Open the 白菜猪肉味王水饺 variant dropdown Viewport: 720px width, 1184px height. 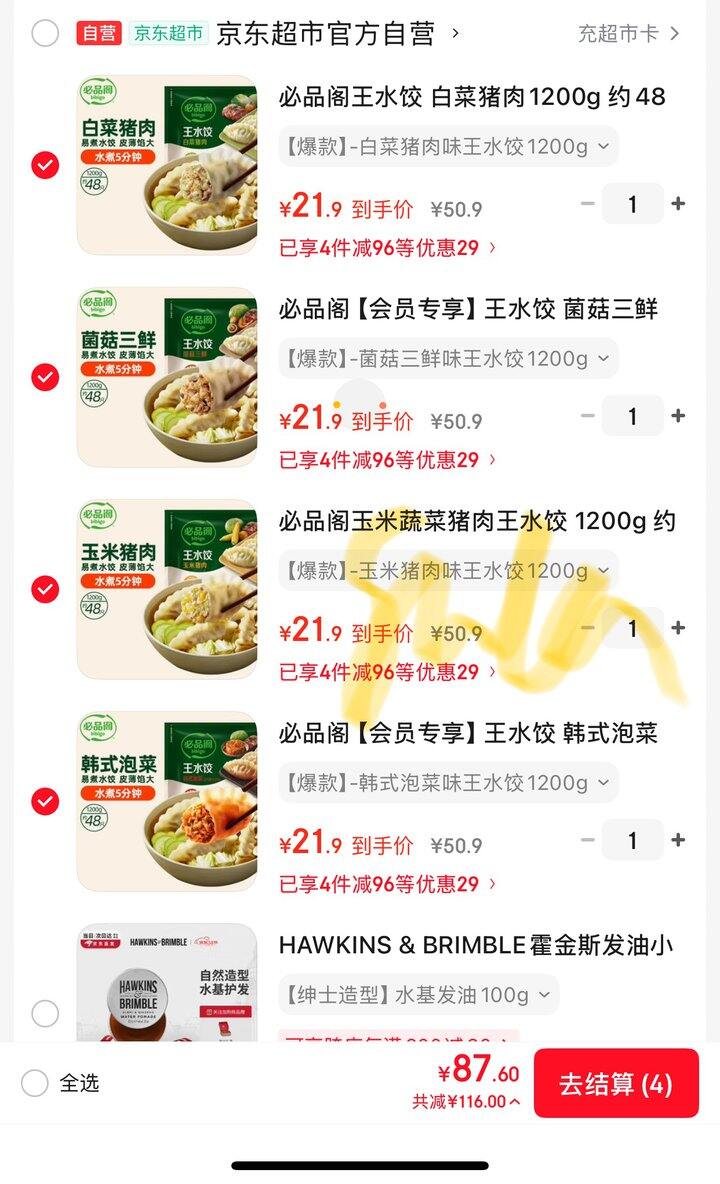pos(443,146)
